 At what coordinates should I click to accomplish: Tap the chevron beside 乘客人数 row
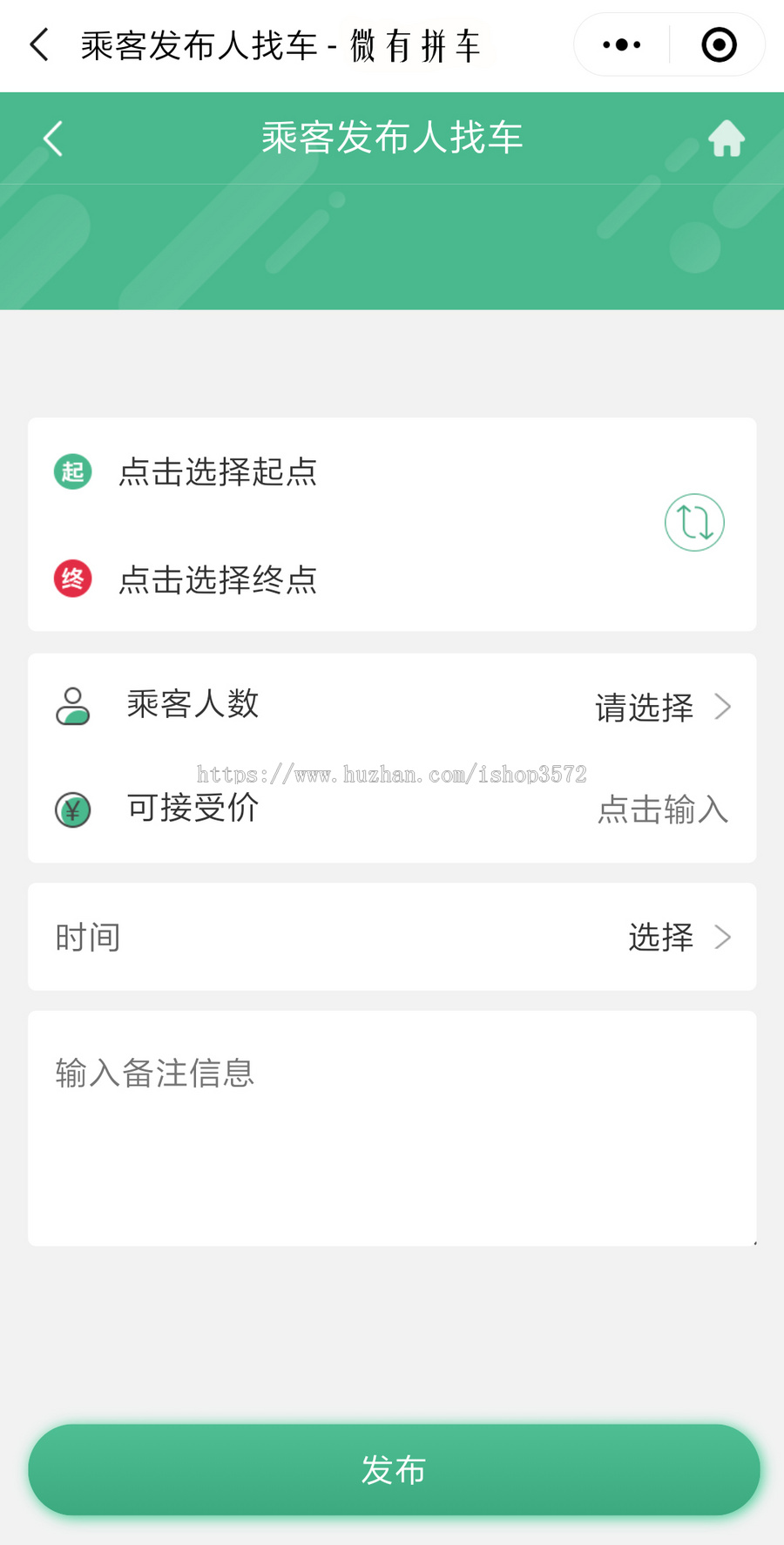pos(722,707)
